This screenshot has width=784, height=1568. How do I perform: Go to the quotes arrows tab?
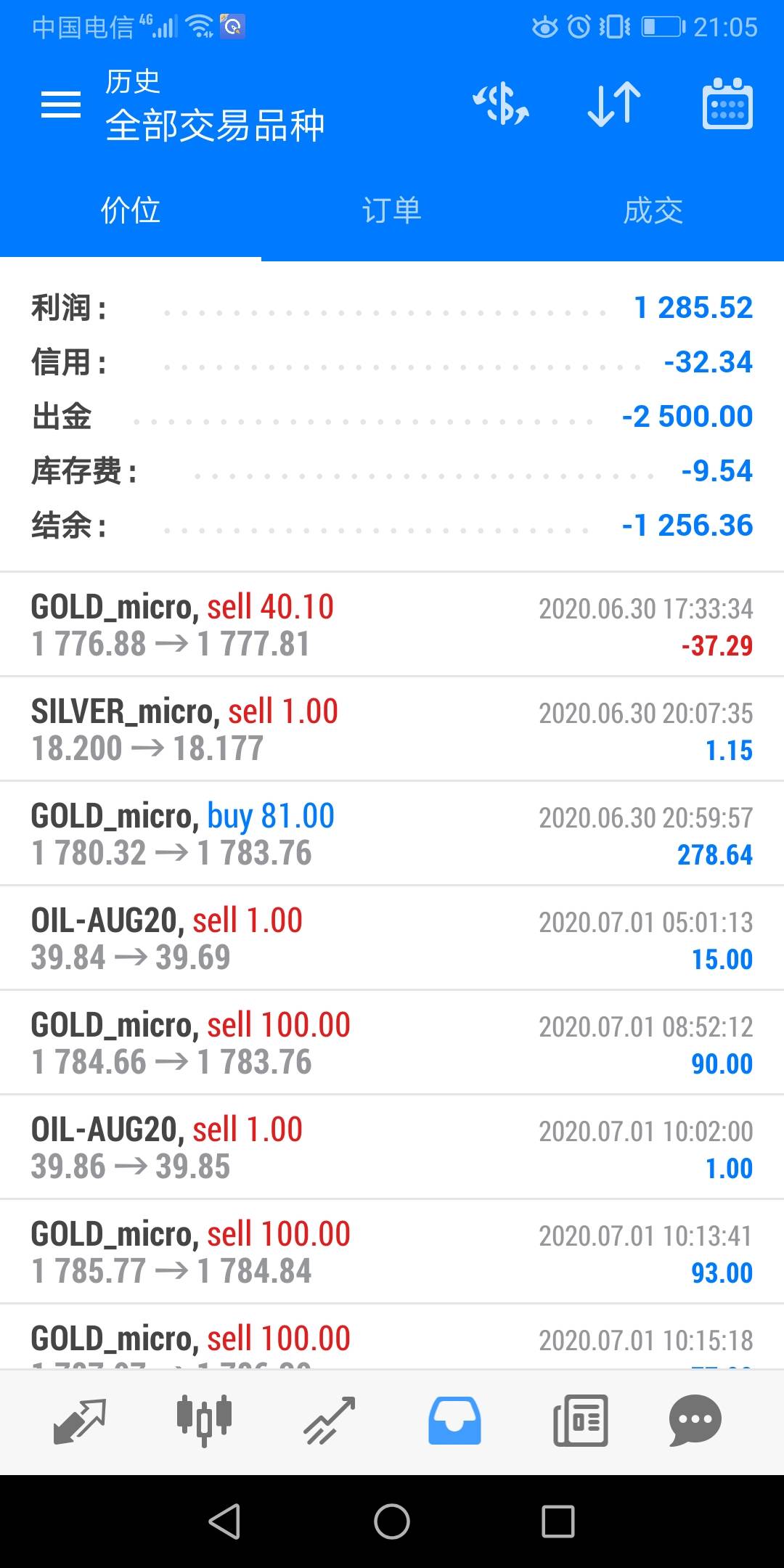point(80,1421)
